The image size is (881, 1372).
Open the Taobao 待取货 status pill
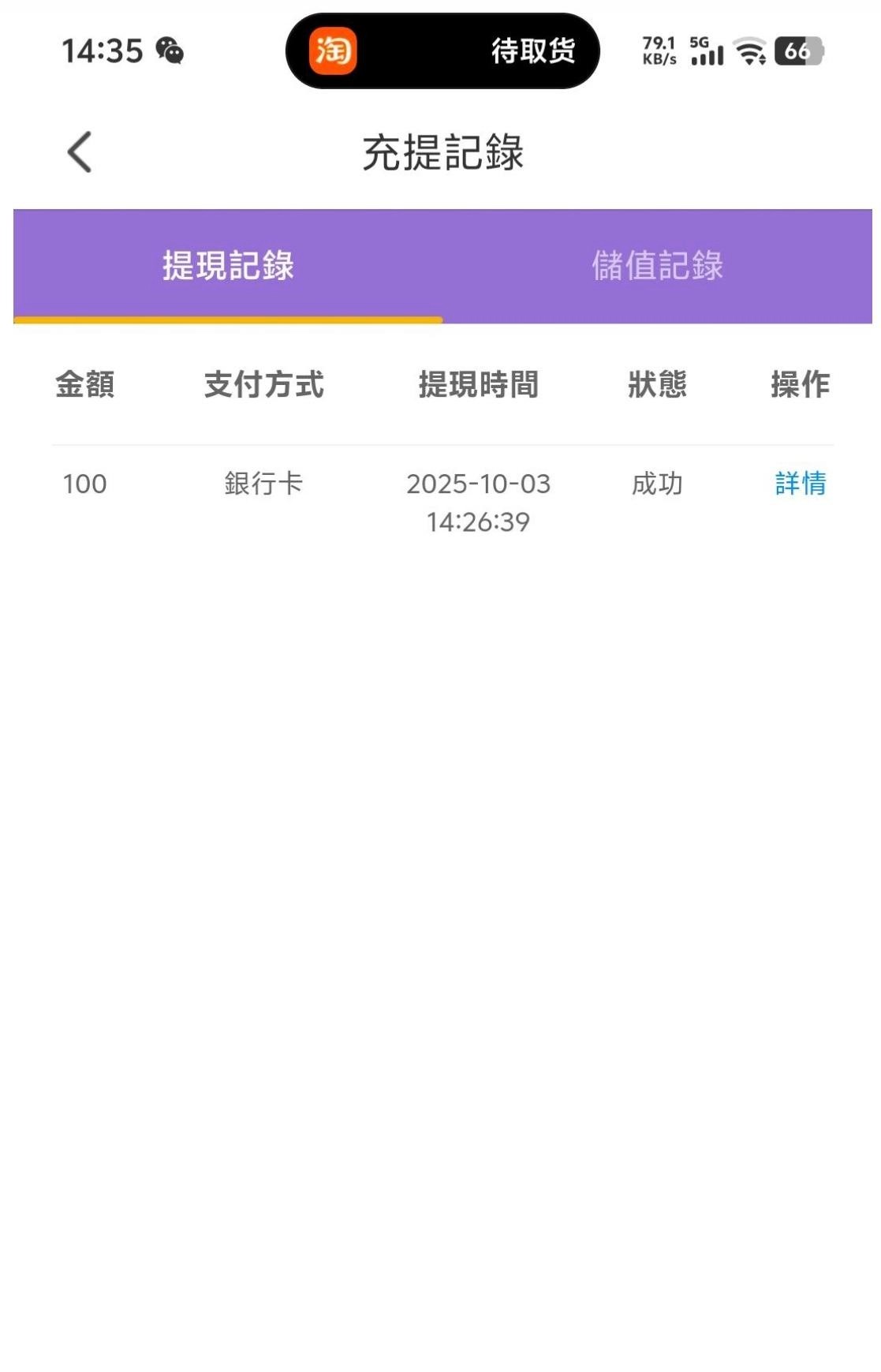(x=442, y=51)
